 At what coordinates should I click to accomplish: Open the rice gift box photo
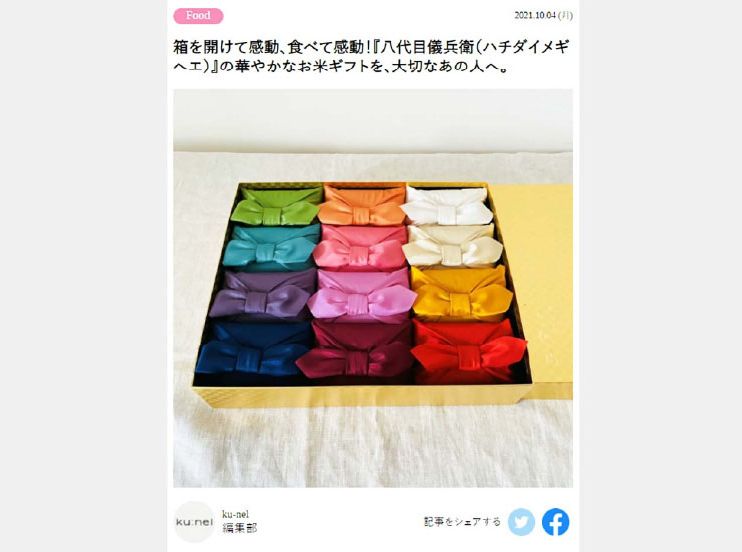pos(373,288)
